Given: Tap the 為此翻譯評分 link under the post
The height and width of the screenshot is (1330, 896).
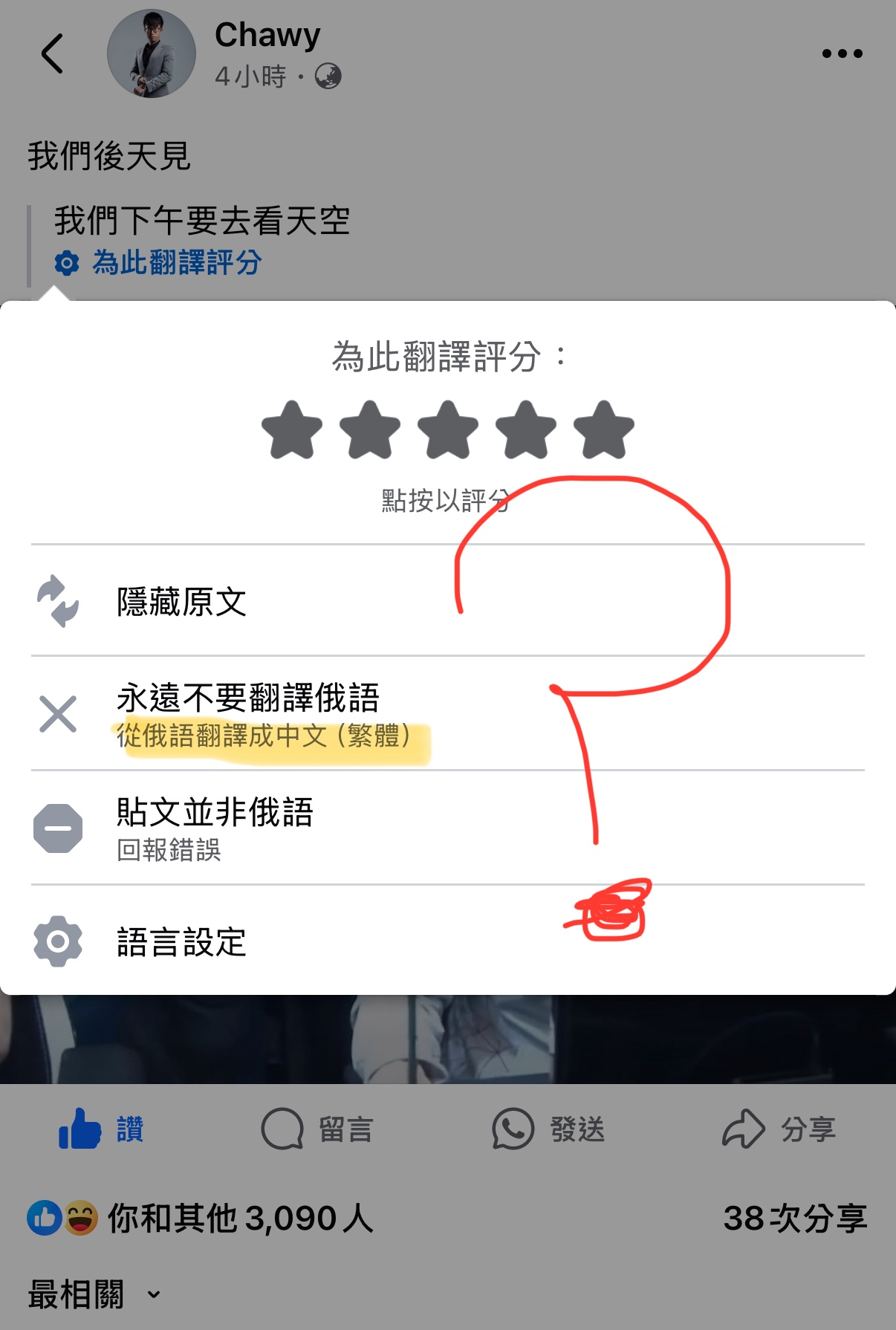Looking at the screenshot, I should click(175, 263).
